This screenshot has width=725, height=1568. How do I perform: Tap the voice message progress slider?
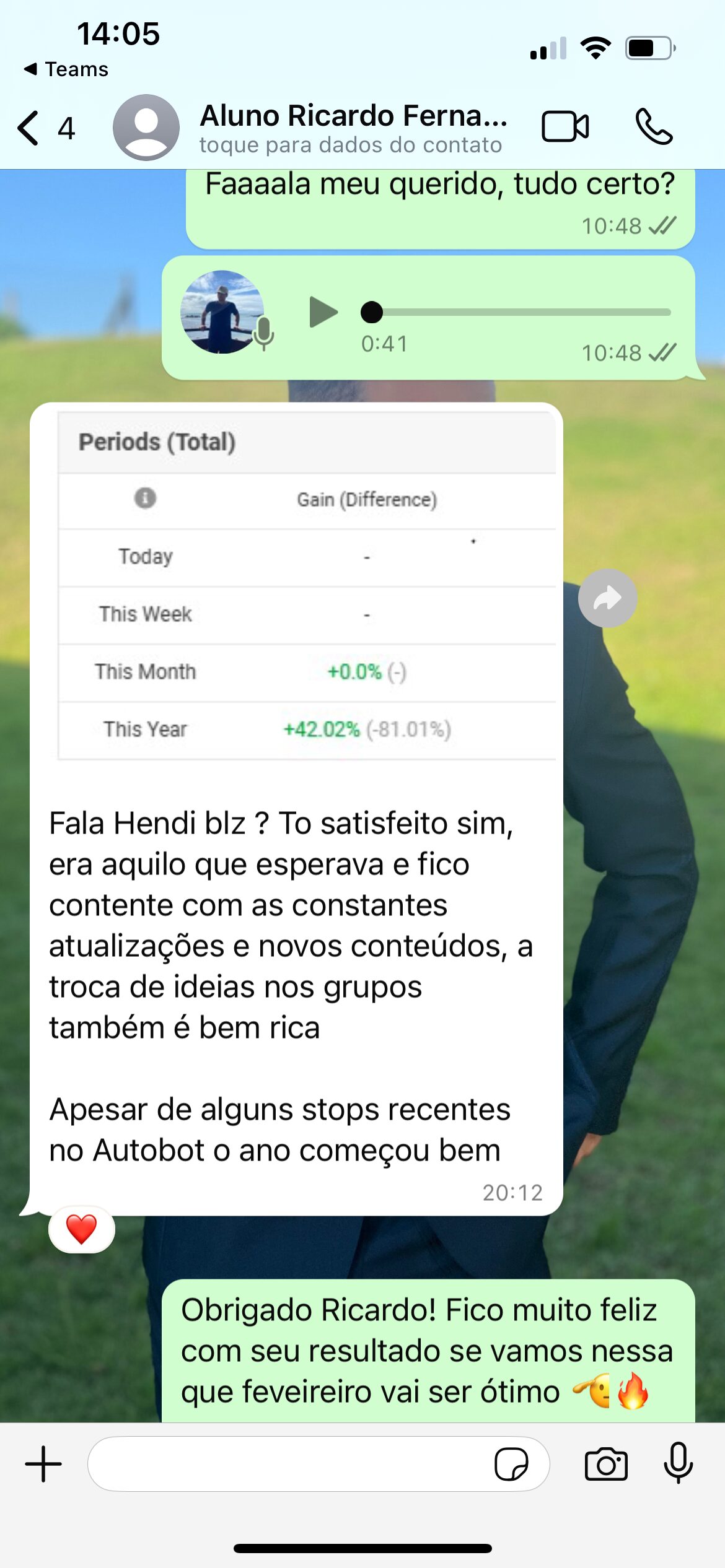tap(516, 312)
